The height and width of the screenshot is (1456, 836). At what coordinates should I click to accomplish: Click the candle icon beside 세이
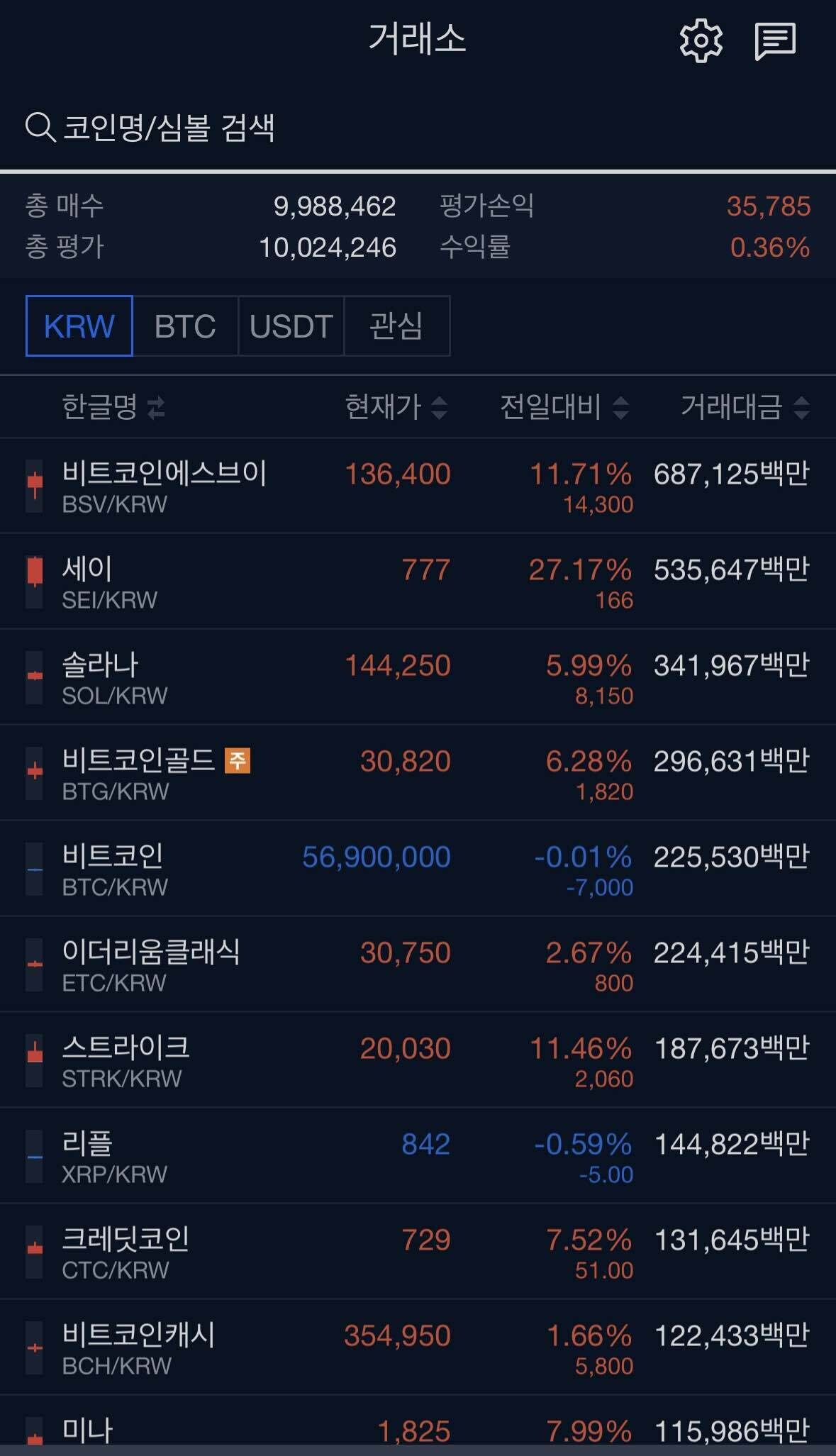pos(33,580)
